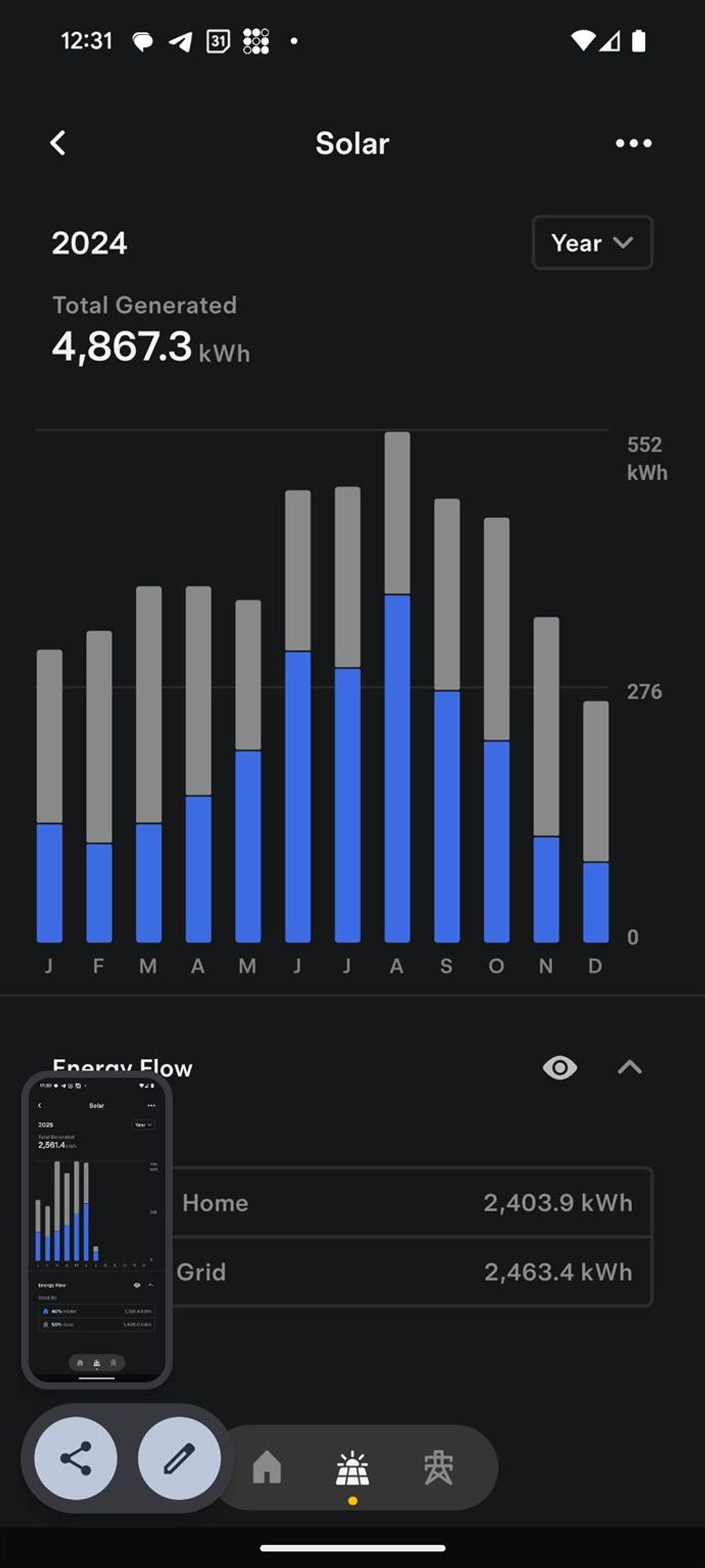Toggle Energy Flow visibility eye icon

[x=560, y=1068]
